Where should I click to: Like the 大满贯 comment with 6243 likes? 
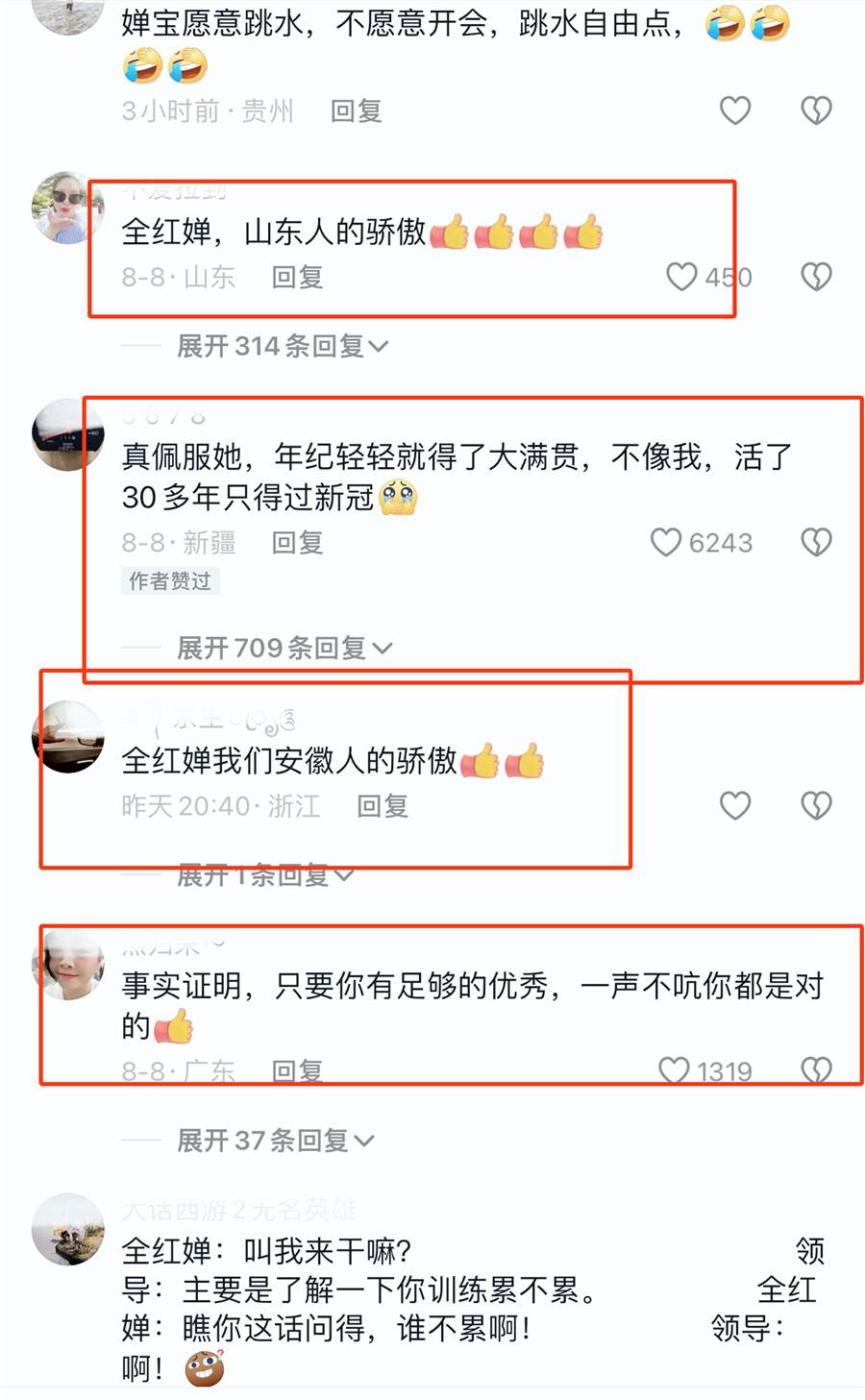coord(666,543)
